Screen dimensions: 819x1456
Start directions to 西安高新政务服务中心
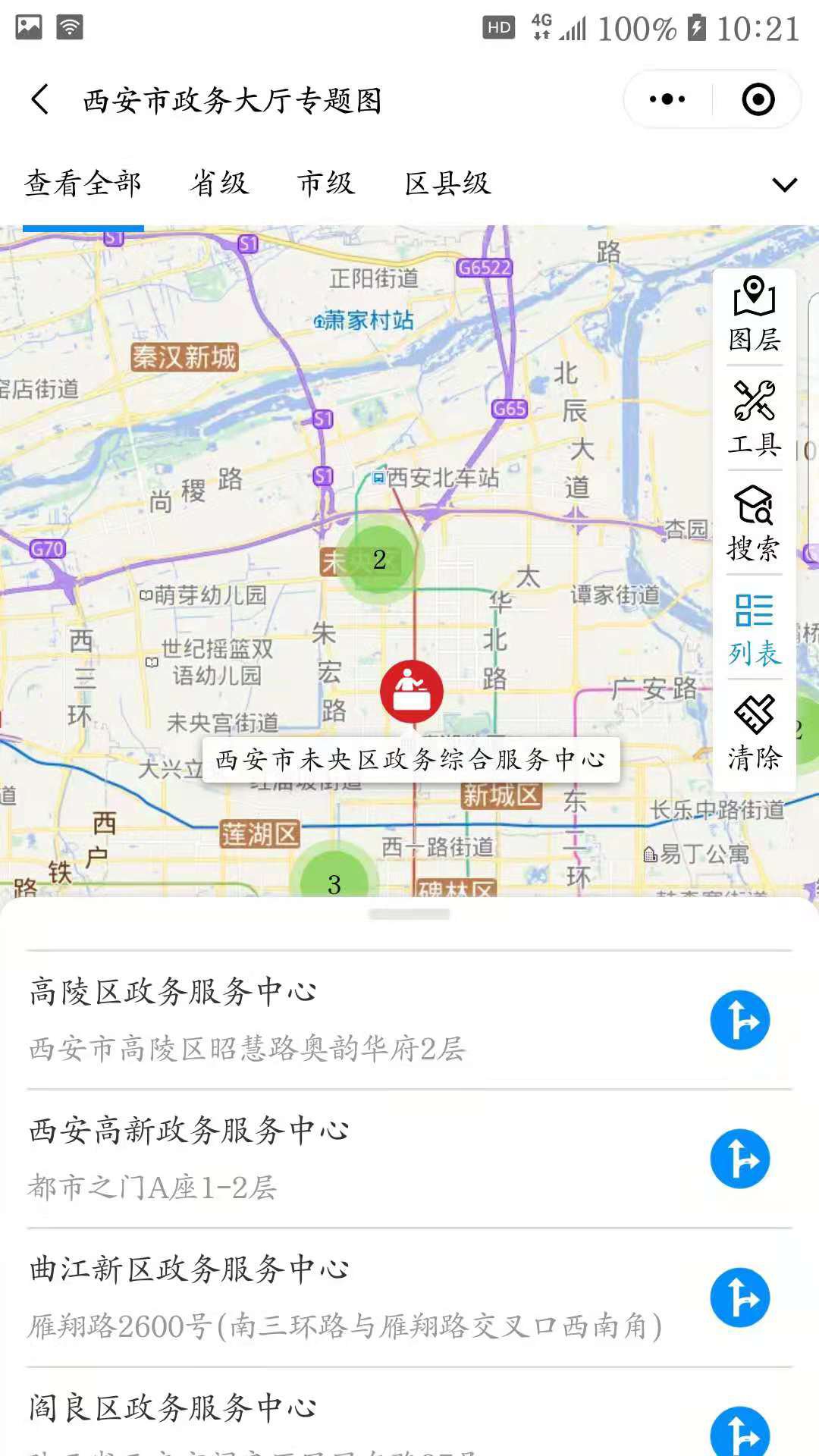(x=739, y=1159)
